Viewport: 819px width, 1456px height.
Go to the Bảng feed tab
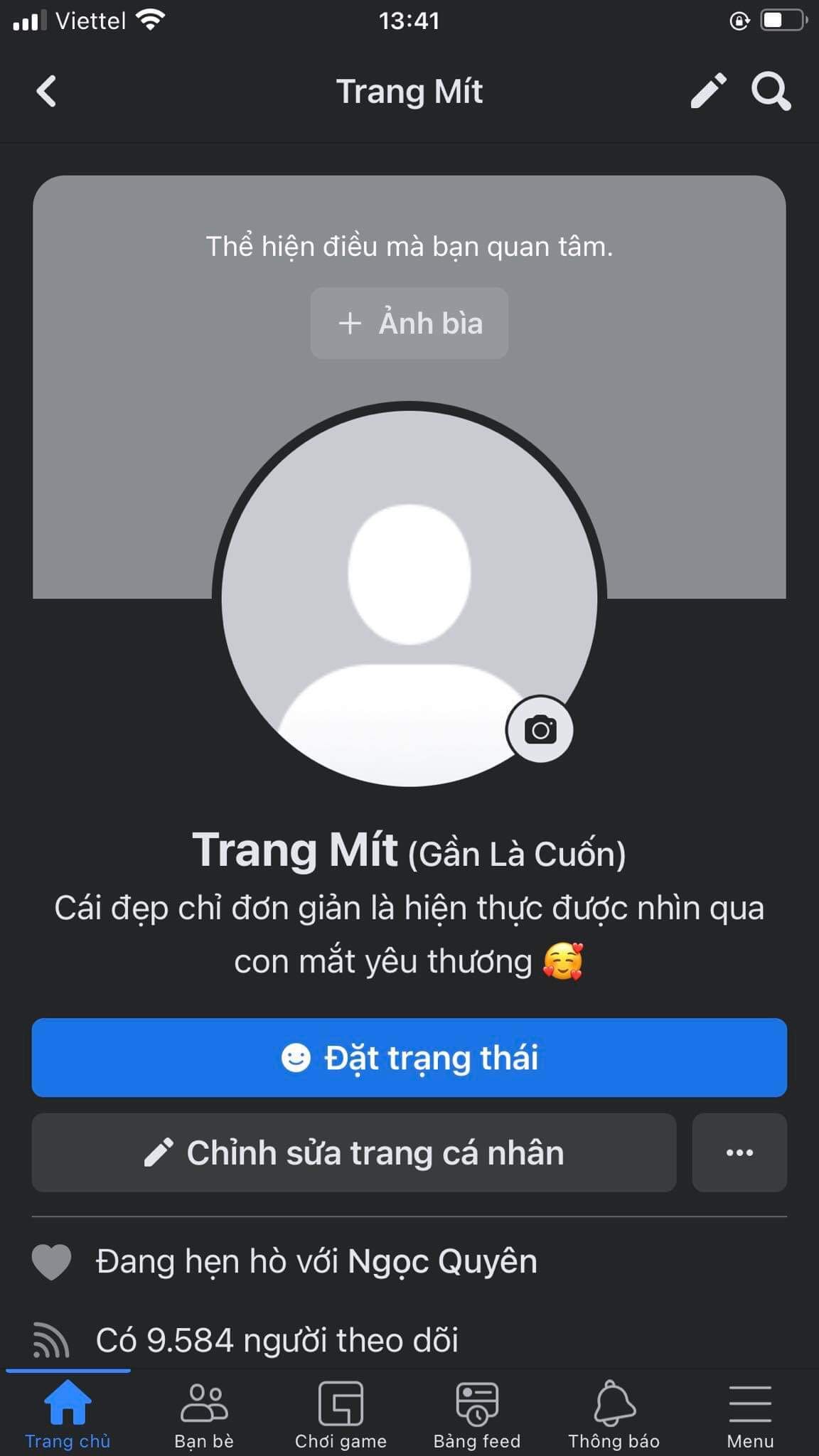click(477, 1413)
